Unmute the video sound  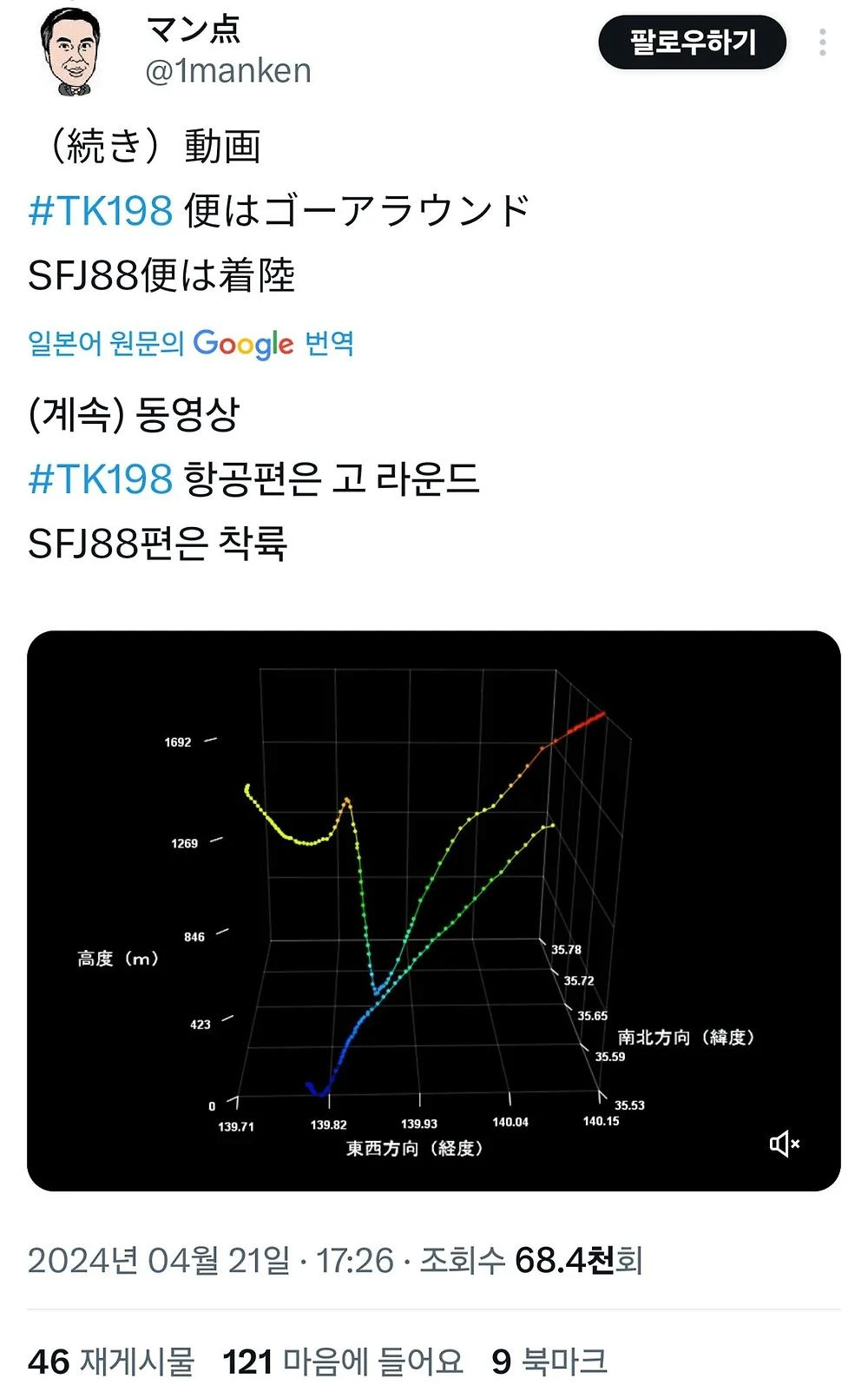tap(784, 1144)
